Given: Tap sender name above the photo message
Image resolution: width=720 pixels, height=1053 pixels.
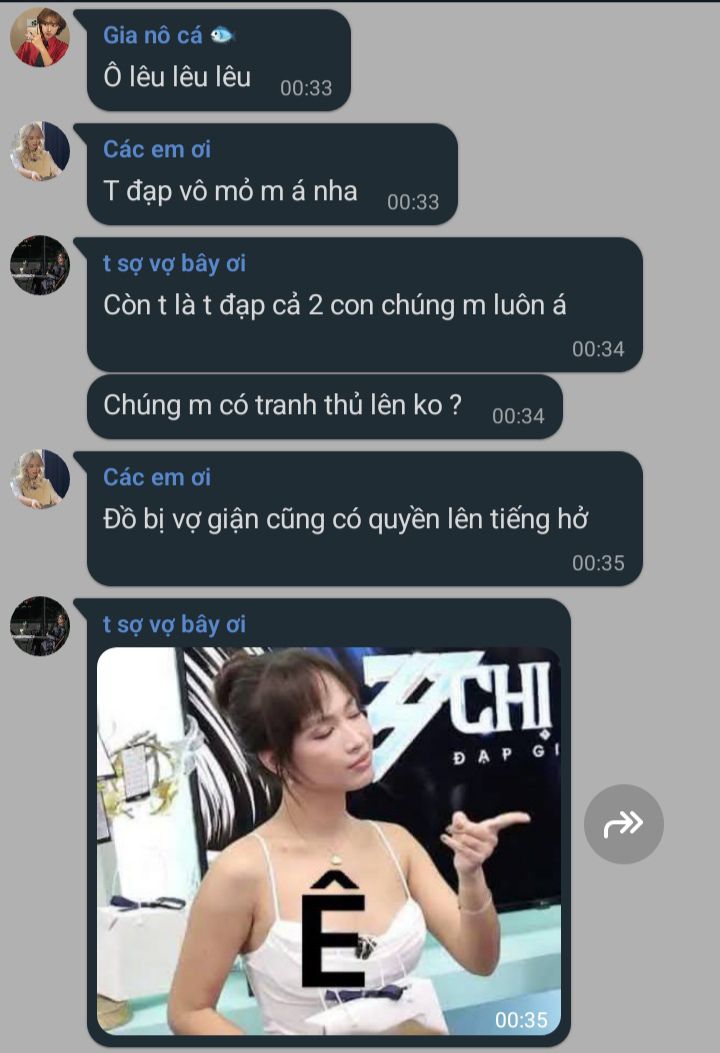Looking at the screenshot, I should coord(174,625).
